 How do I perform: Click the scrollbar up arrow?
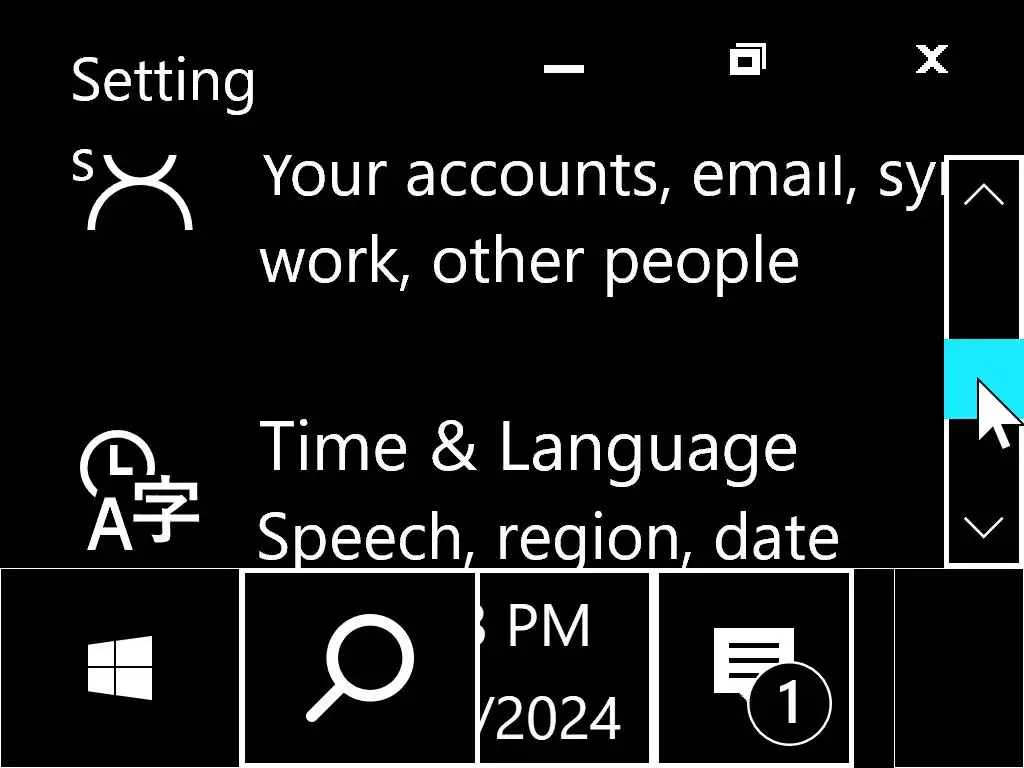(x=984, y=196)
